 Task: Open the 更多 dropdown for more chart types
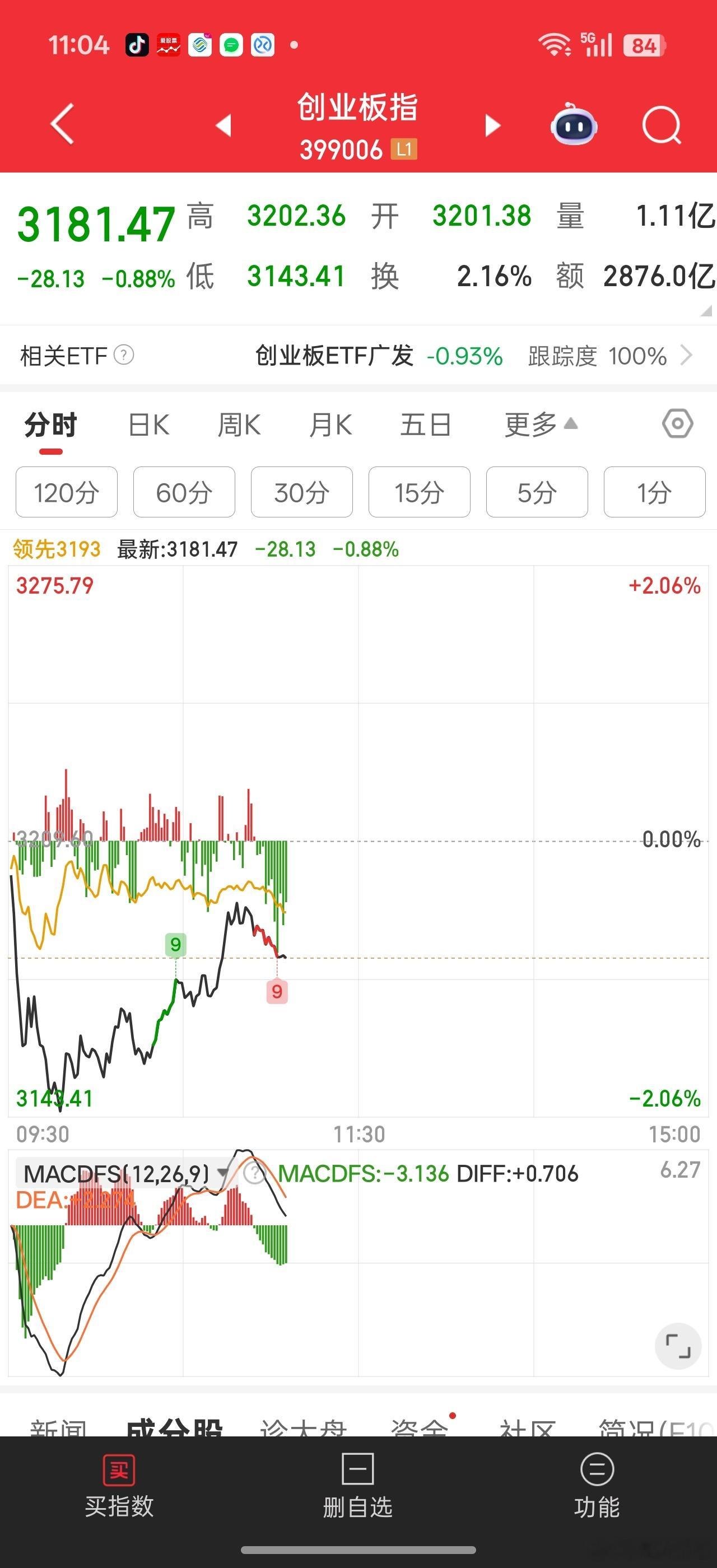point(539,425)
